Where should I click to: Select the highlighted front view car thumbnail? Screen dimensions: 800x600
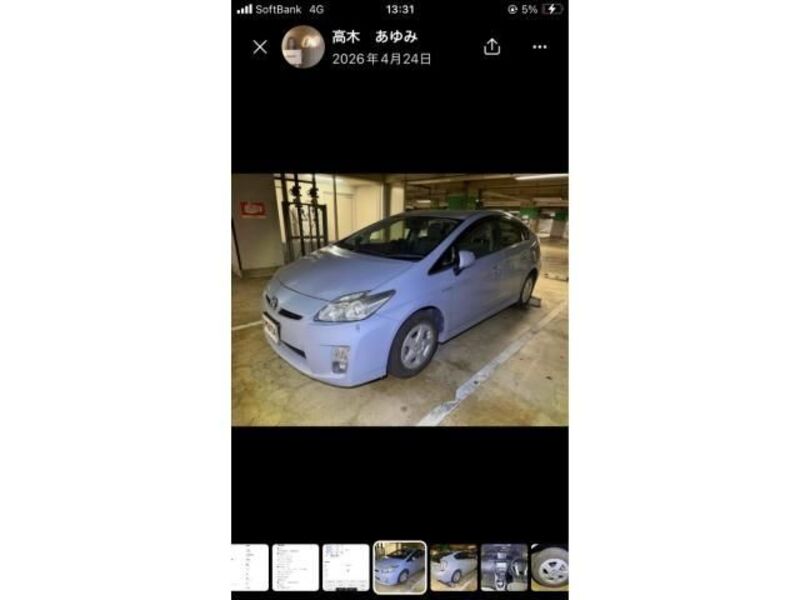[399, 567]
